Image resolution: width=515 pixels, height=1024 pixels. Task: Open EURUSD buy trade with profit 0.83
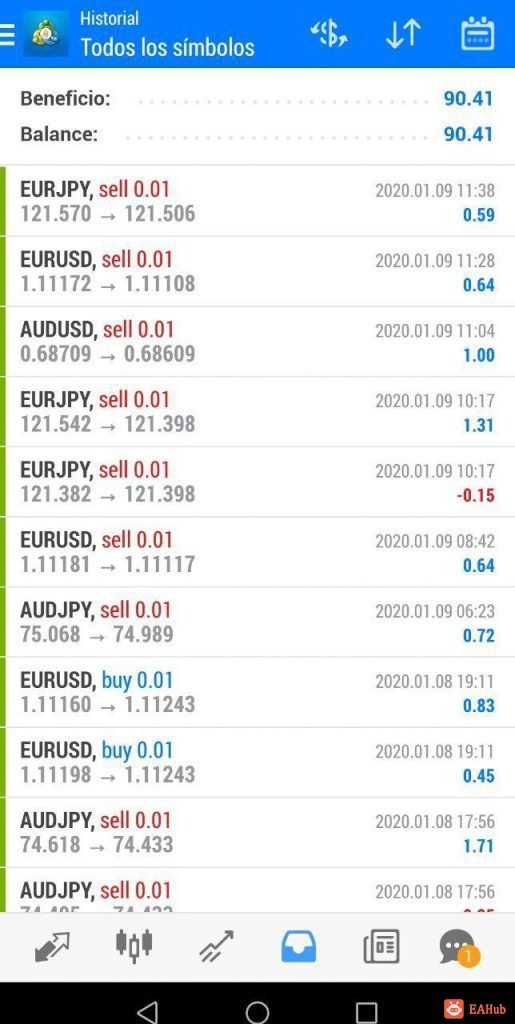[257, 692]
